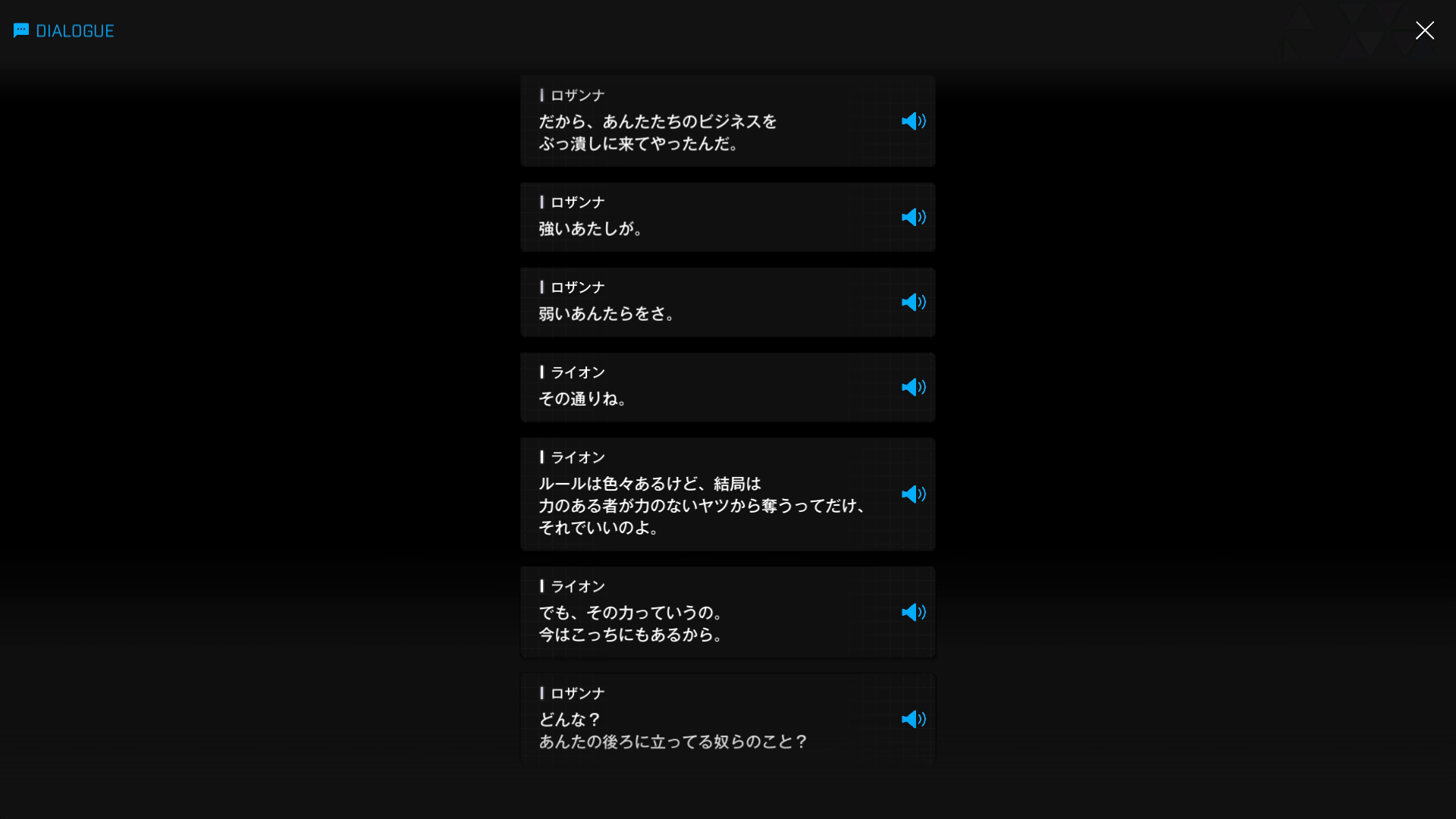The image size is (1456, 819).
Task: Close the dialogue log
Action: pos(1424,30)
